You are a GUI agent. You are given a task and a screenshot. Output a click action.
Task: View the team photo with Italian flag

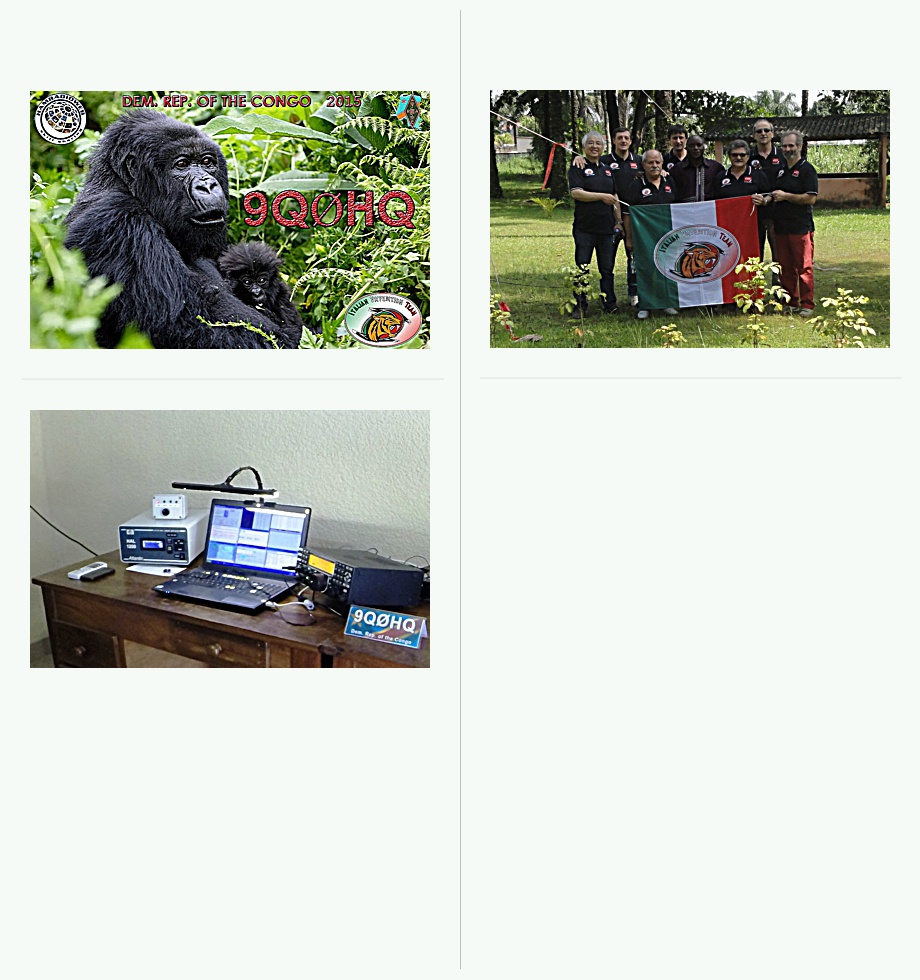pyautogui.click(x=689, y=219)
